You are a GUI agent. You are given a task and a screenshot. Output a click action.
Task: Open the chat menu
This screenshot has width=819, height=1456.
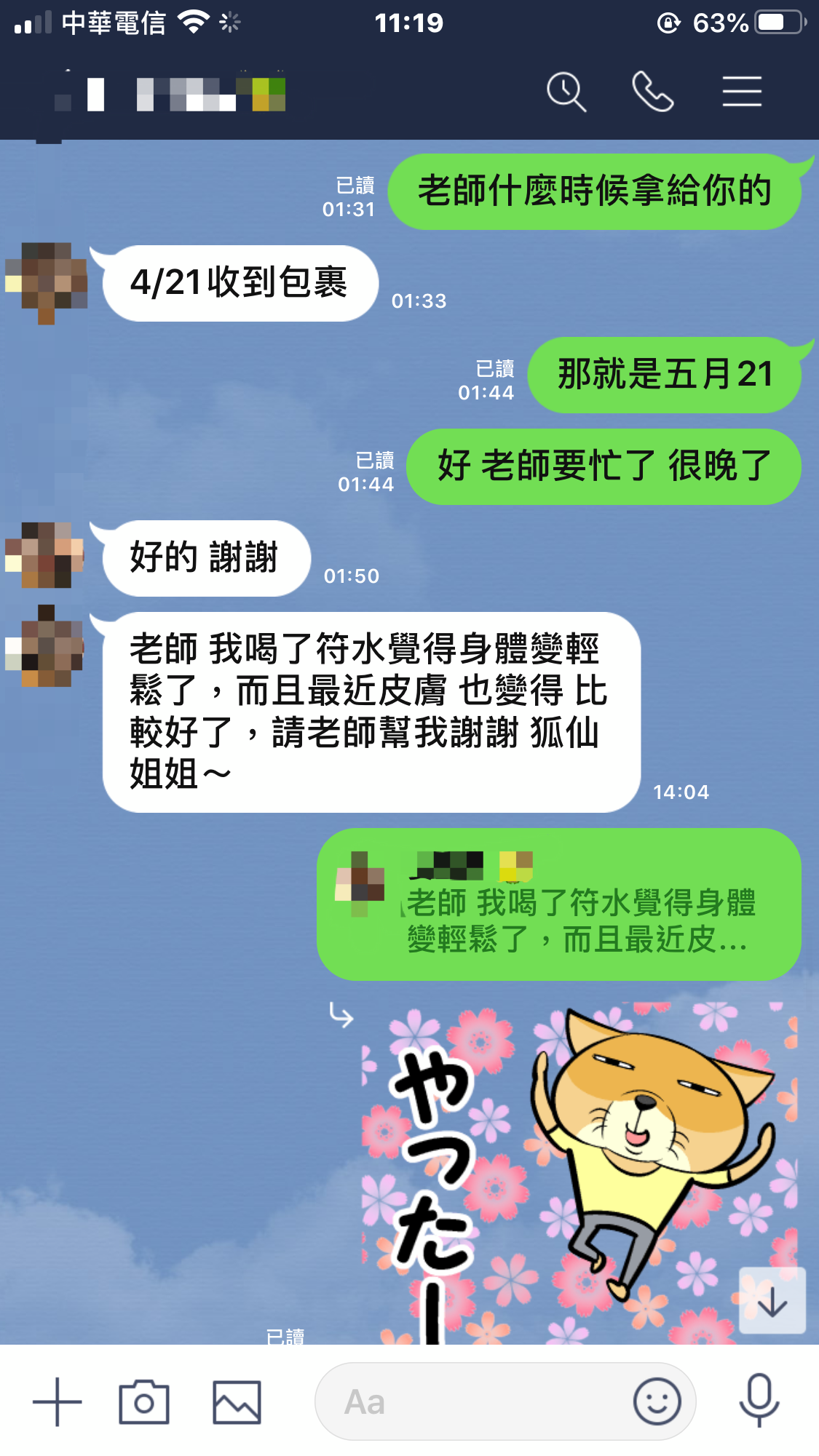point(742,92)
